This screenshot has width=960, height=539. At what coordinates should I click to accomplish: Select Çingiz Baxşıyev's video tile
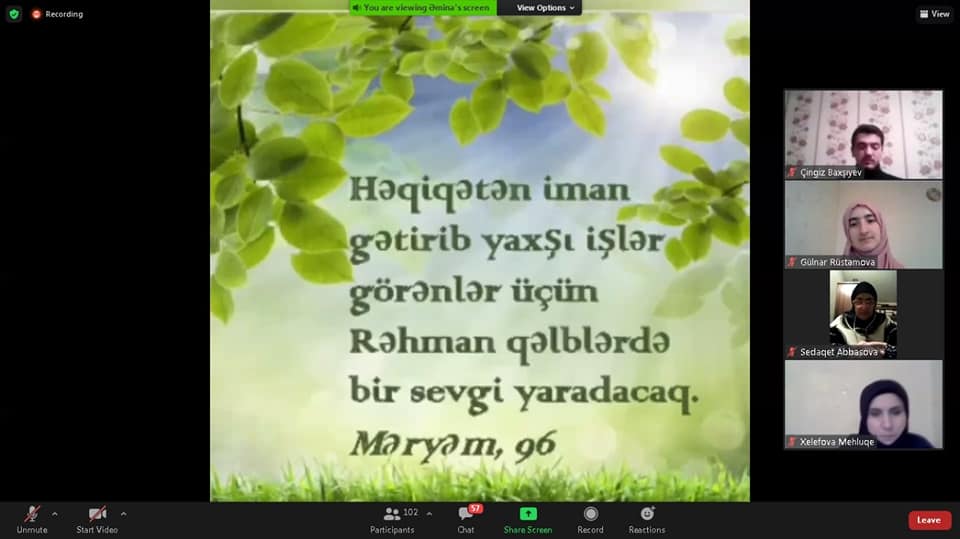(863, 134)
